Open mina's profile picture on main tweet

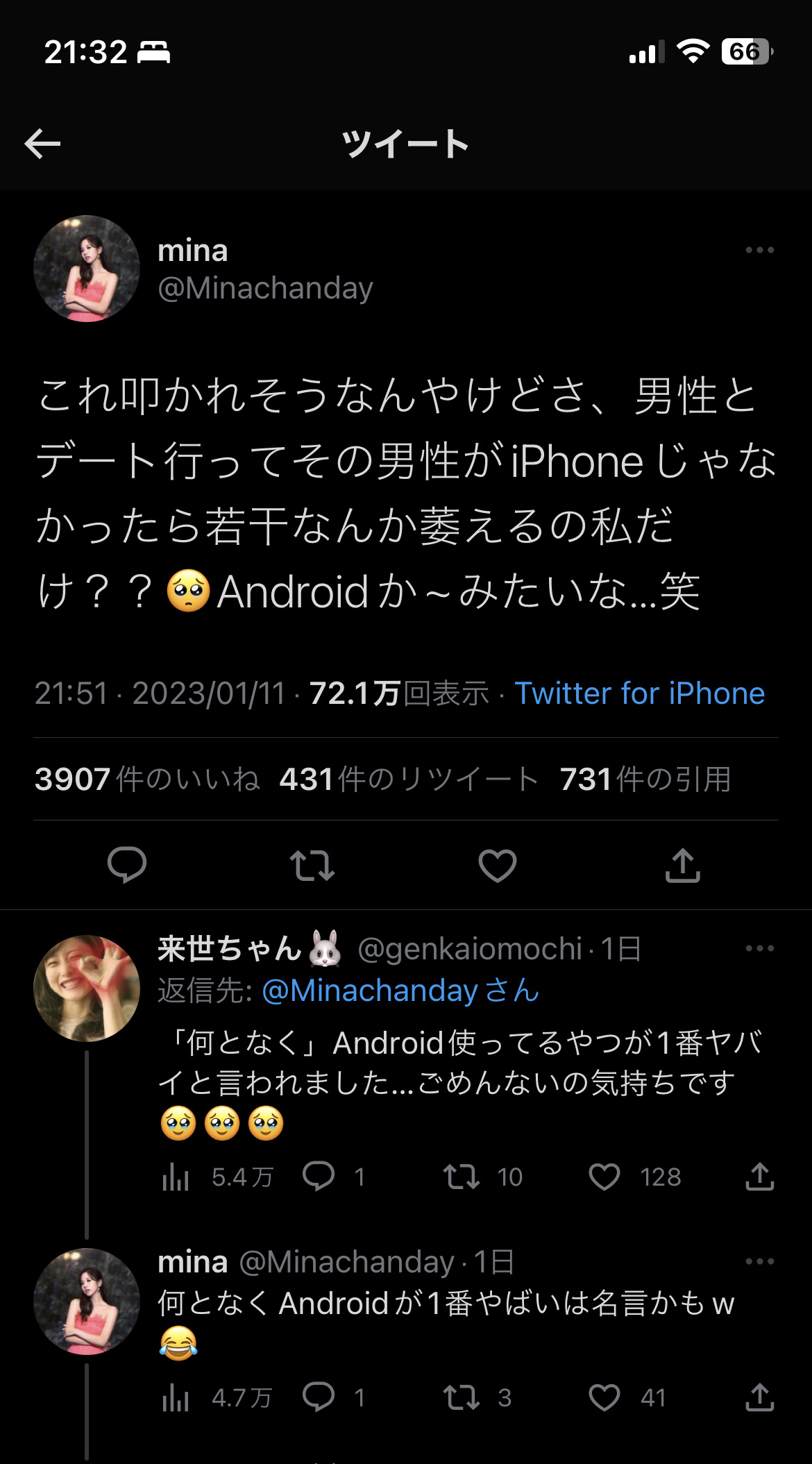[87, 269]
